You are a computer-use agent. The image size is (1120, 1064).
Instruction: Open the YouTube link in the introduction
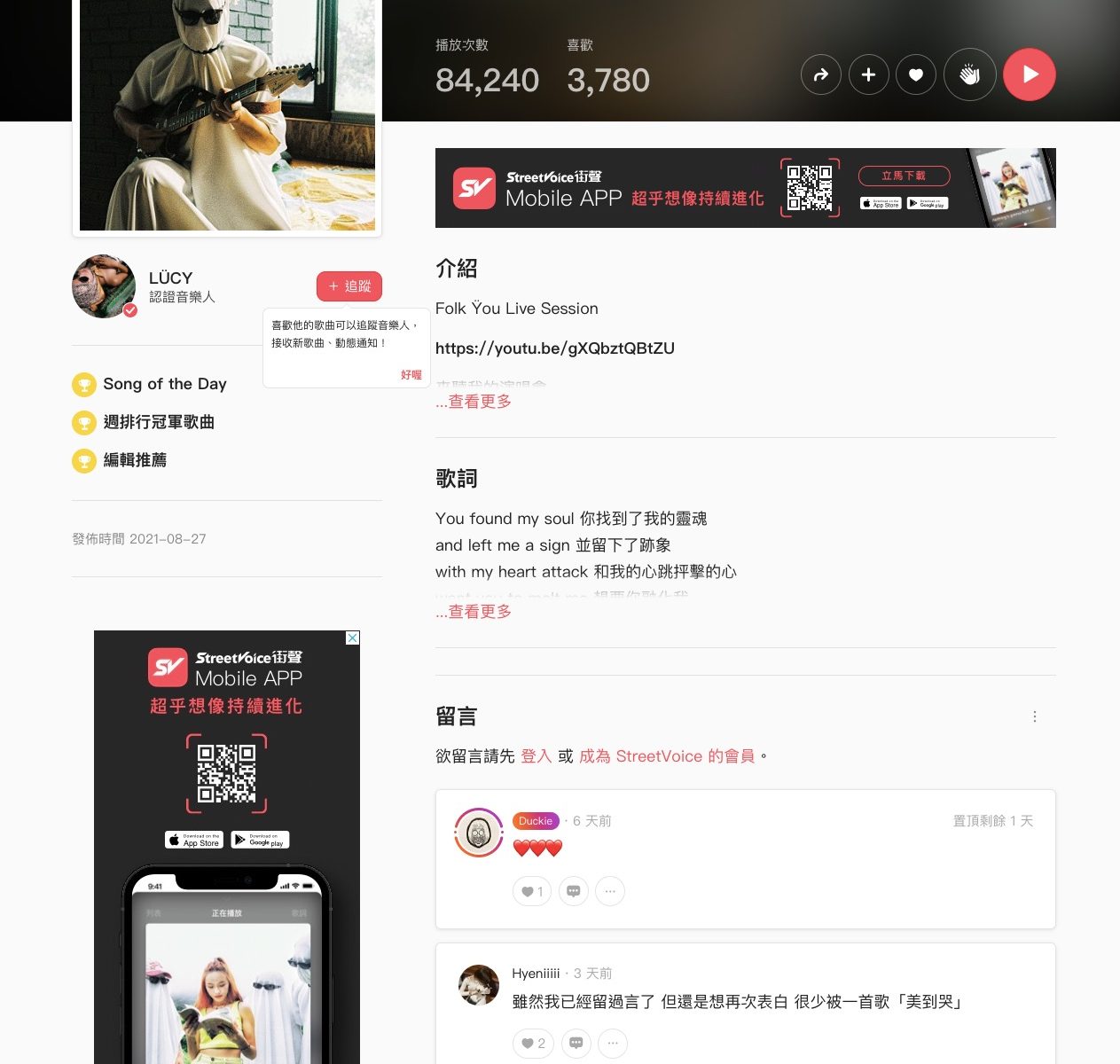point(554,348)
